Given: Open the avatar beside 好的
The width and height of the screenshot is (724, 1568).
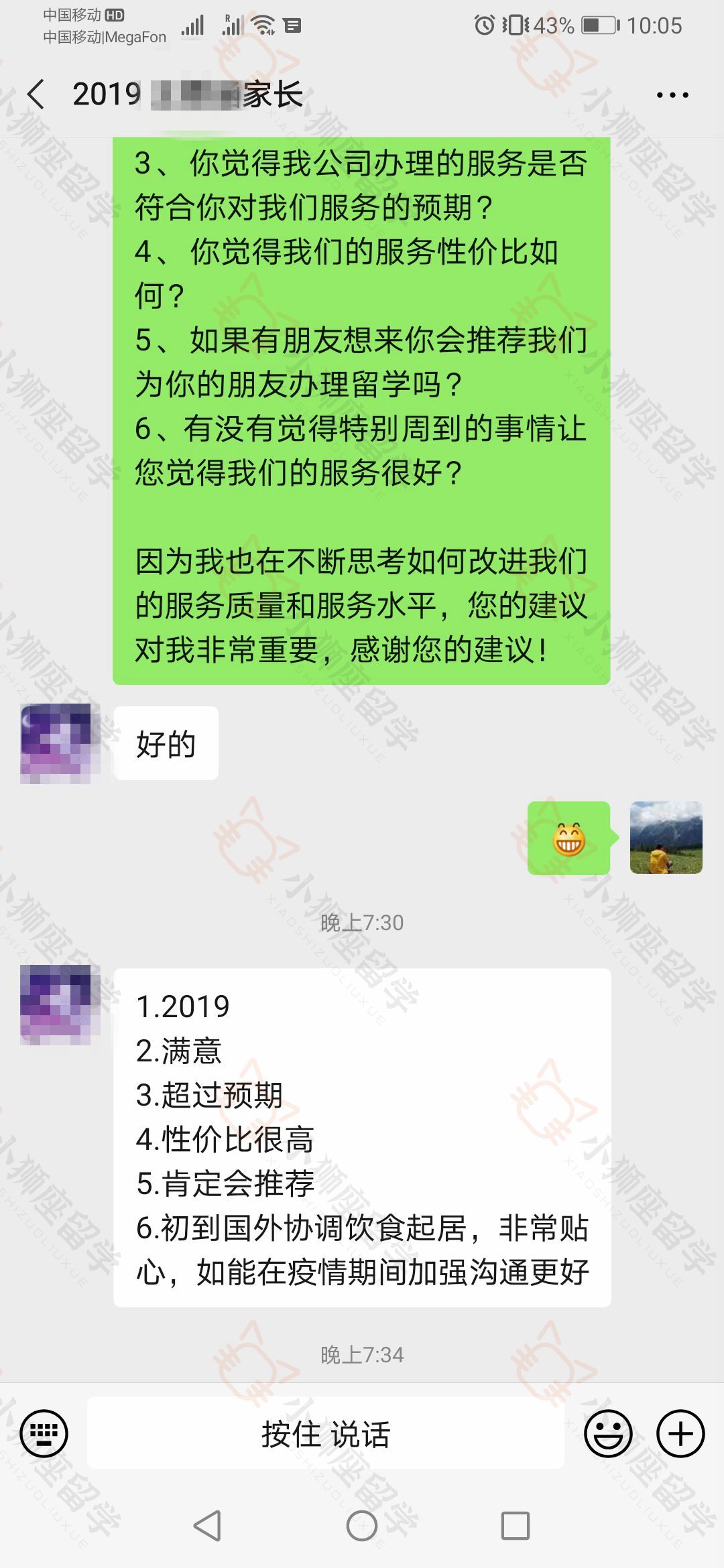Looking at the screenshot, I should pyautogui.click(x=59, y=743).
